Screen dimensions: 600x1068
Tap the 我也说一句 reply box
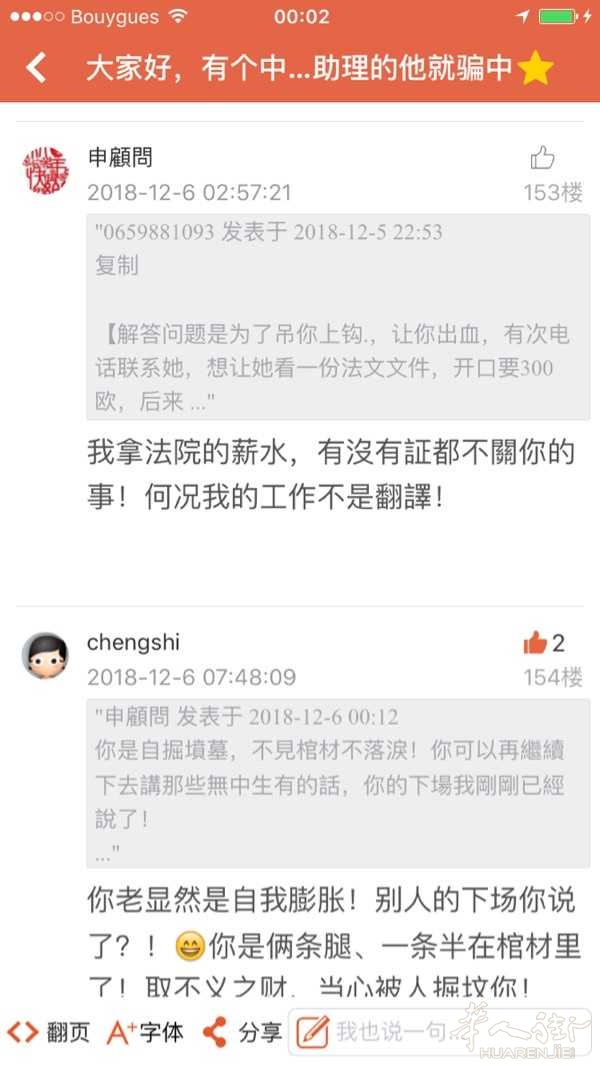[x=385, y=1031]
